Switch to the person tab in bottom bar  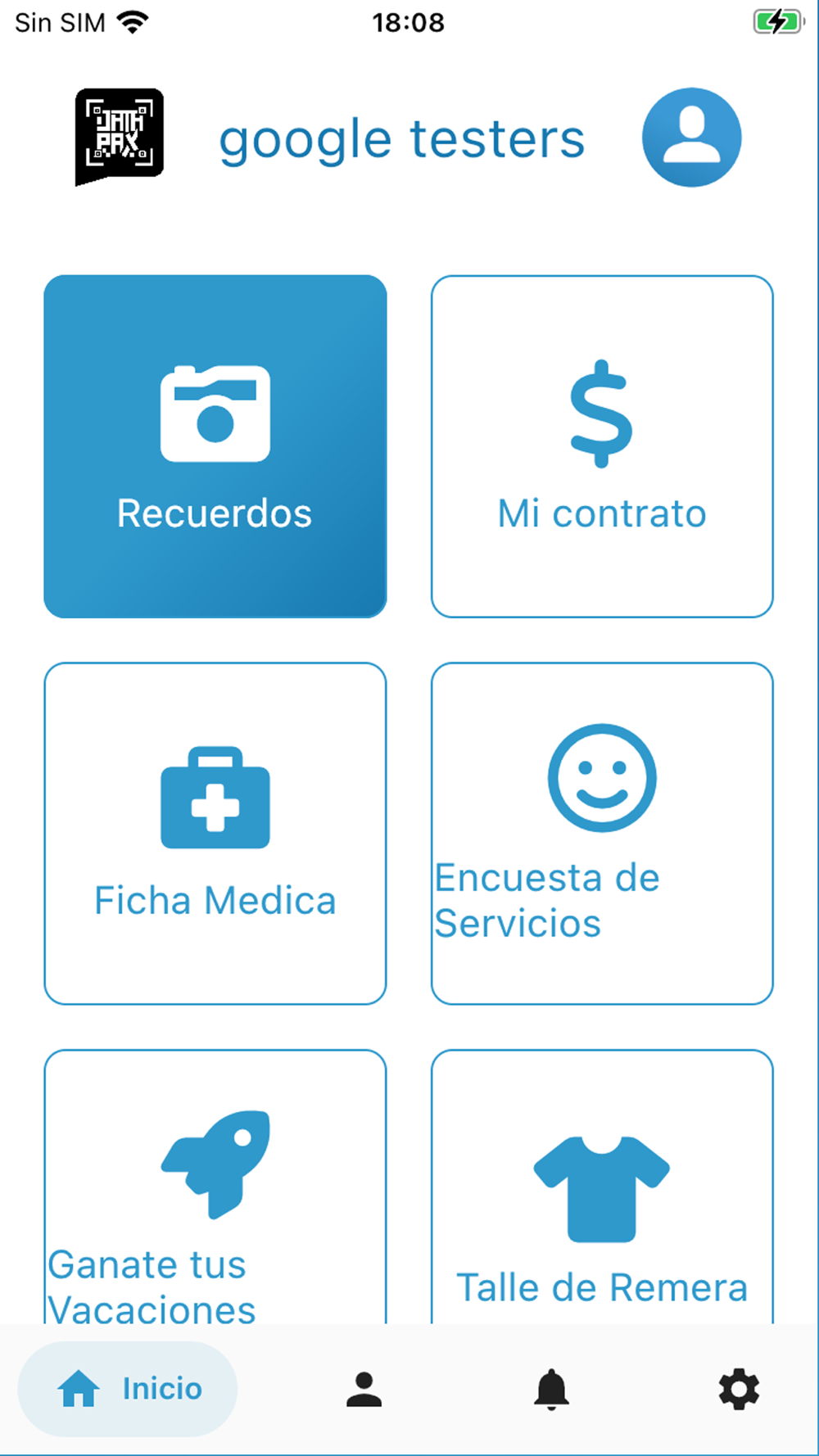364,1389
